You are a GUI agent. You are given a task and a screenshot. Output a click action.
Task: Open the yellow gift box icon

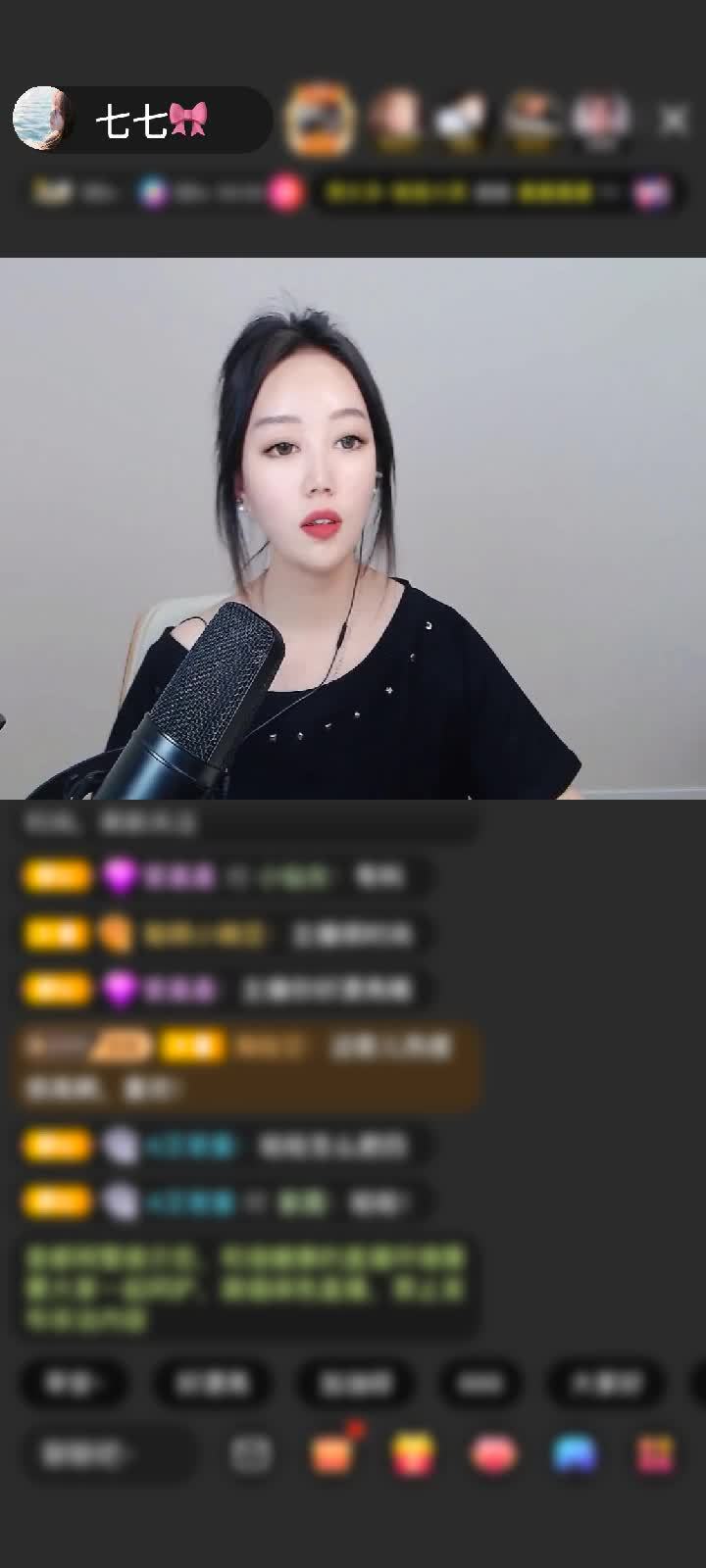pos(414,1454)
